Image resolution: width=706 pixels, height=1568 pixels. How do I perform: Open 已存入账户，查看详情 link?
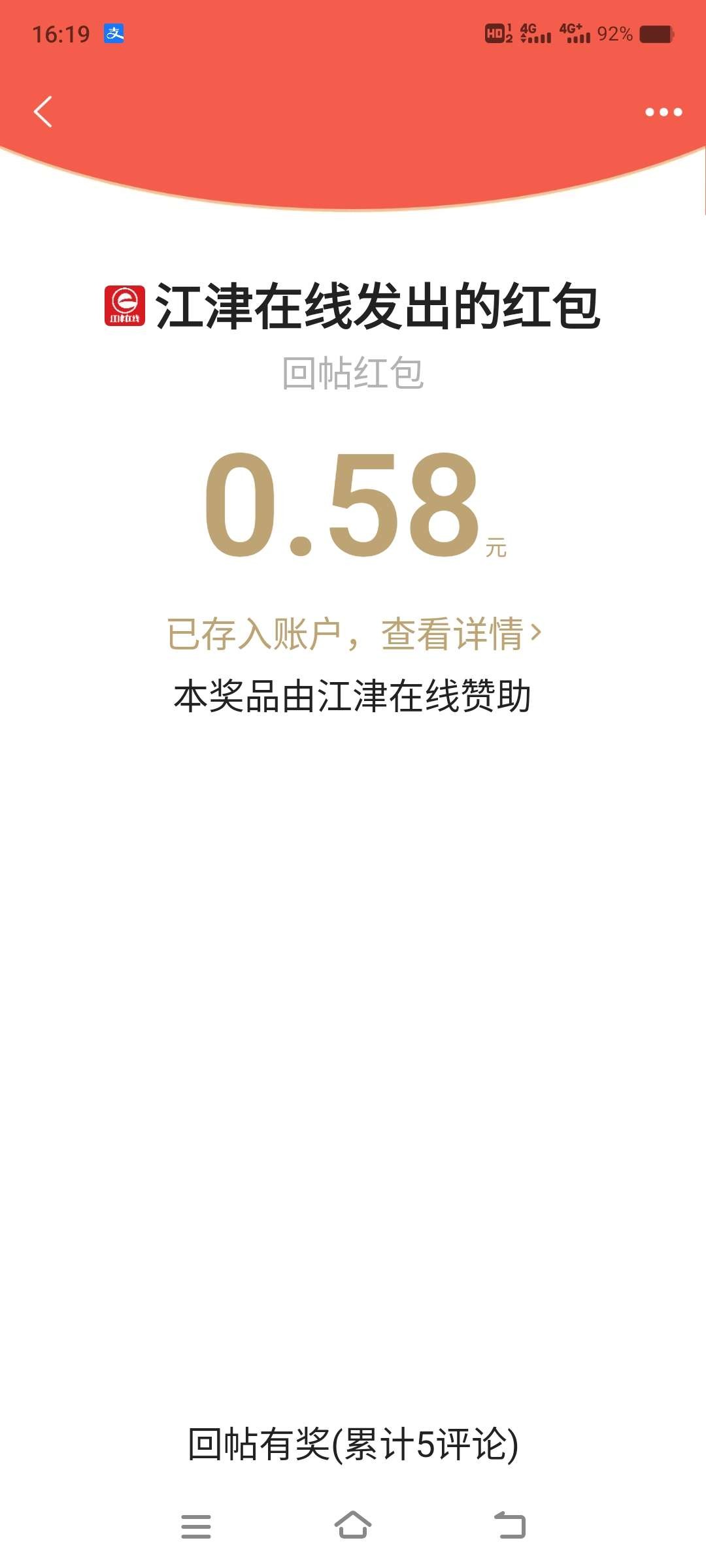(x=354, y=633)
